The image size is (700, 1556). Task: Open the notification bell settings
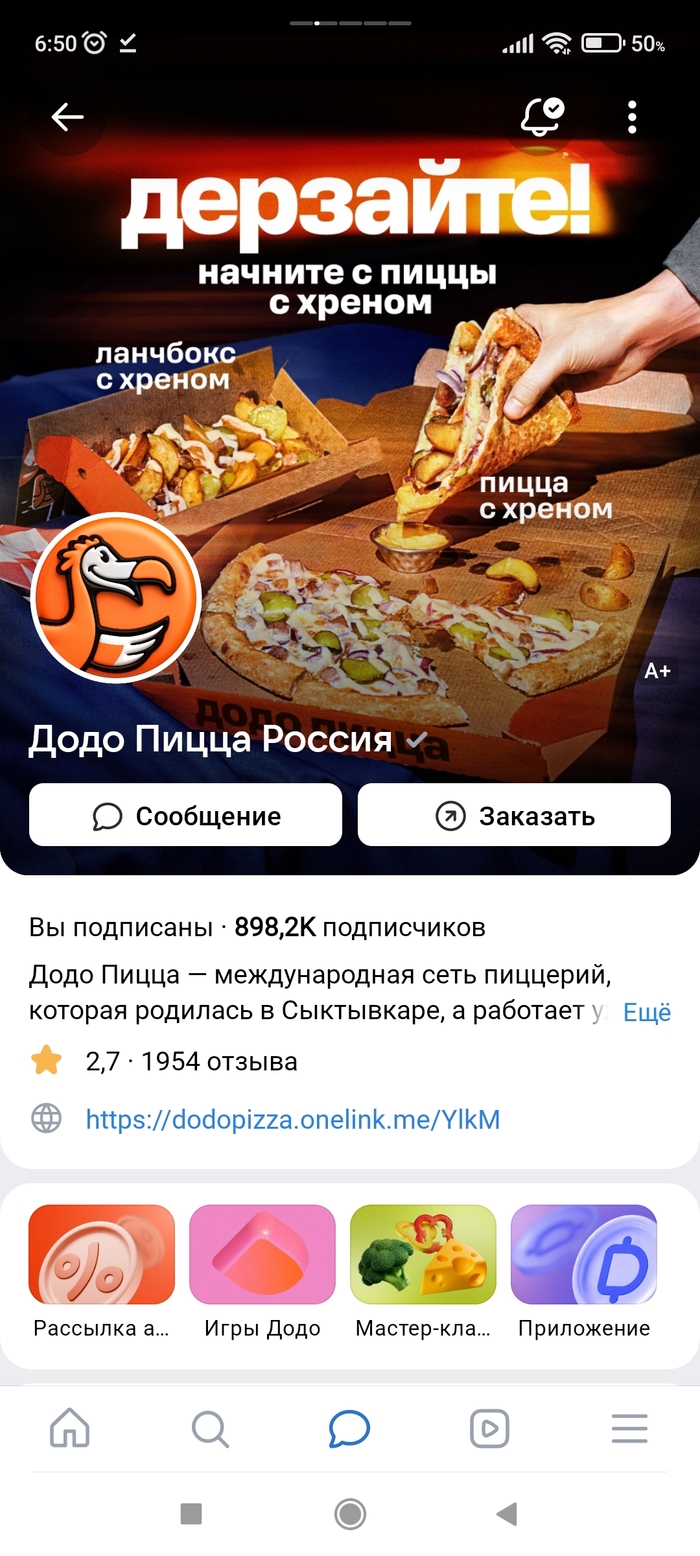tap(541, 117)
